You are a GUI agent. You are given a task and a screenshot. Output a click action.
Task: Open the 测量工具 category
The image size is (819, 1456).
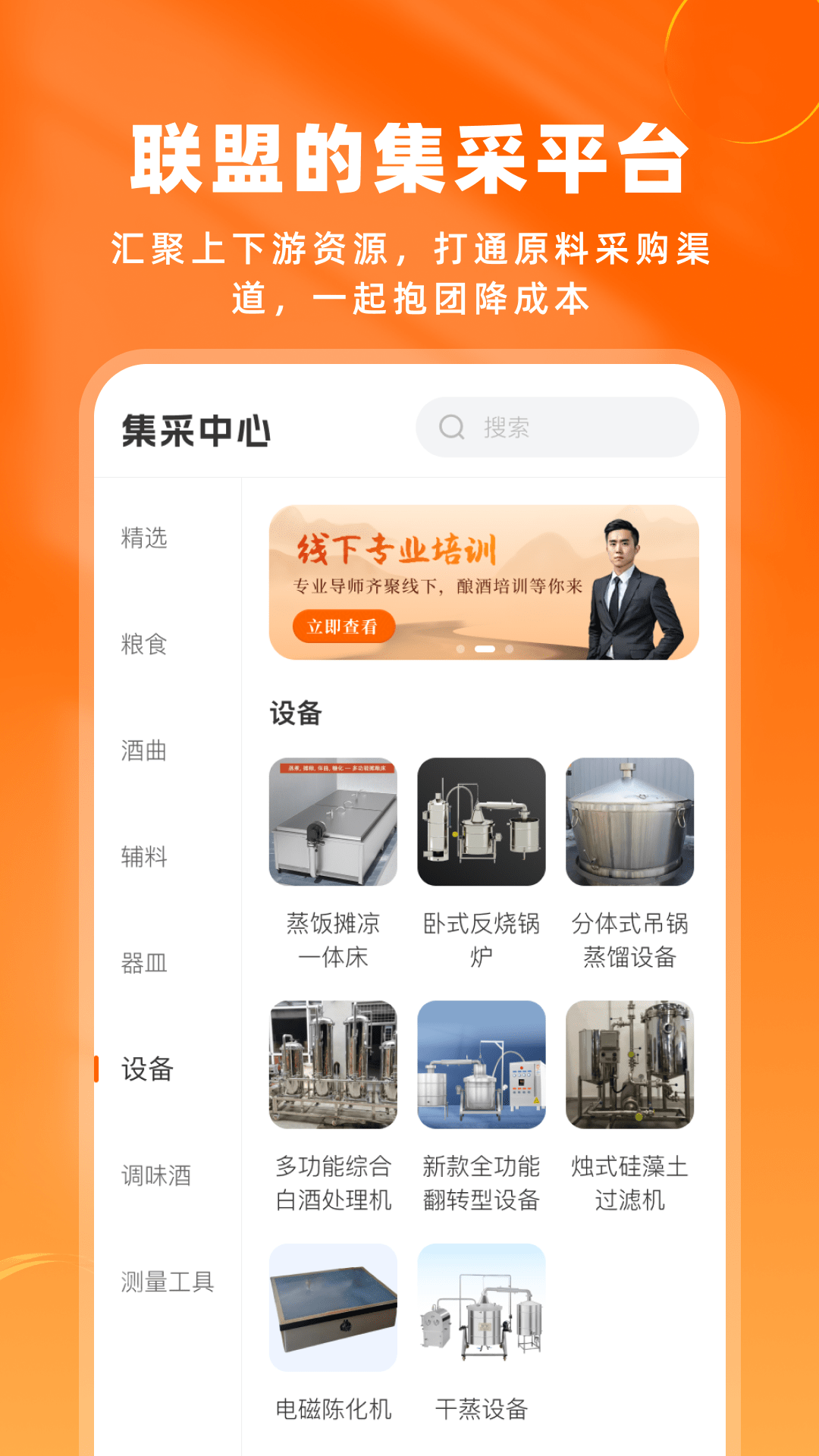[x=165, y=1283]
